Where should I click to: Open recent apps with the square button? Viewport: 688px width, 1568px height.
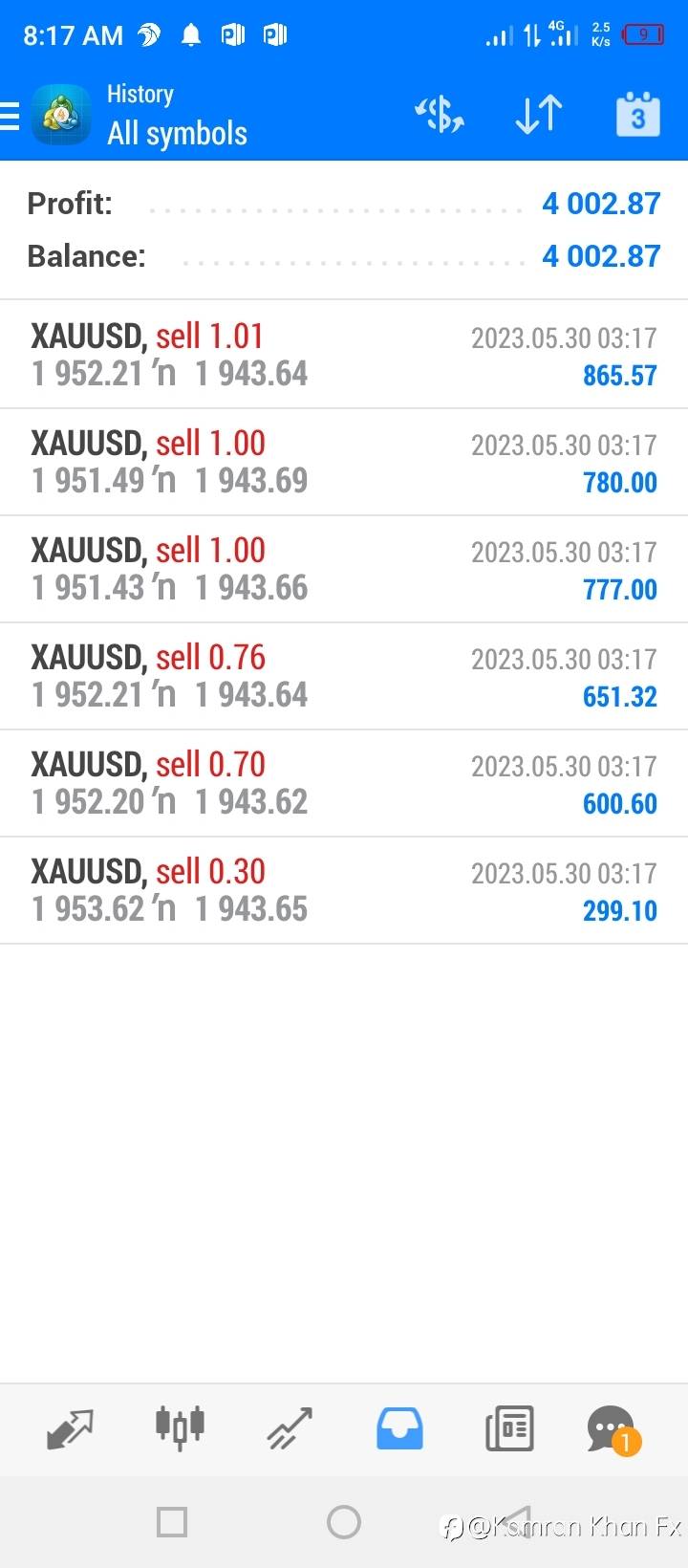(x=172, y=1521)
